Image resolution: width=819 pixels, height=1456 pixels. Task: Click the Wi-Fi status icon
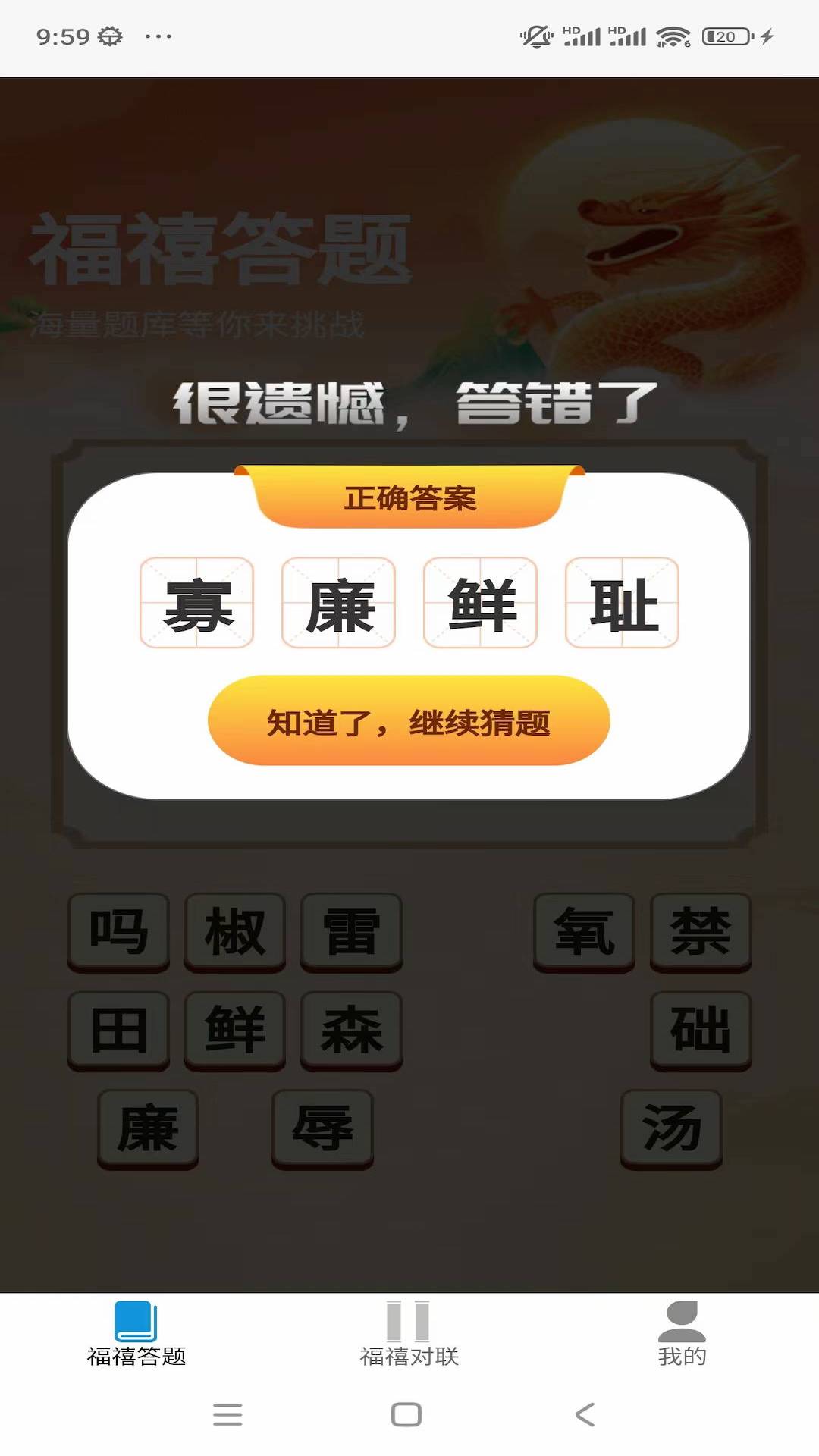[x=673, y=34]
